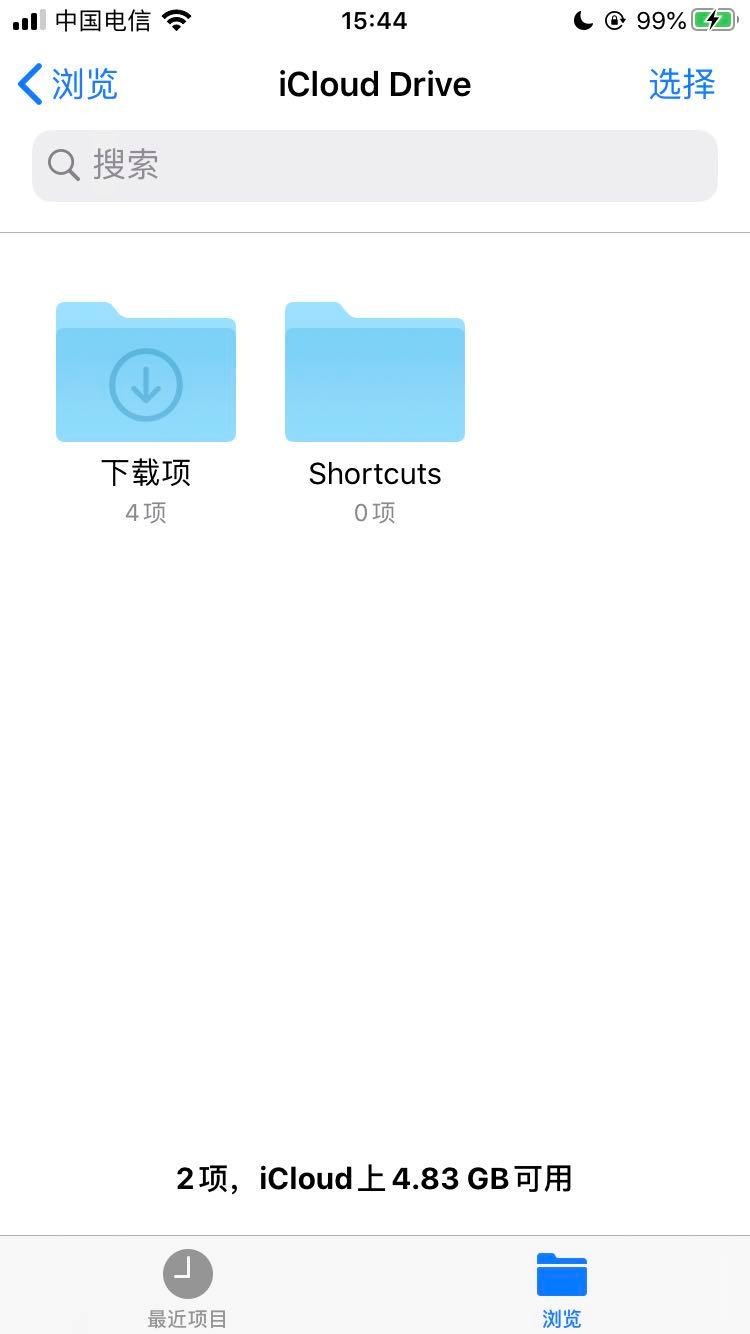
Task: Tap the charging battery indicator
Action: click(712, 19)
